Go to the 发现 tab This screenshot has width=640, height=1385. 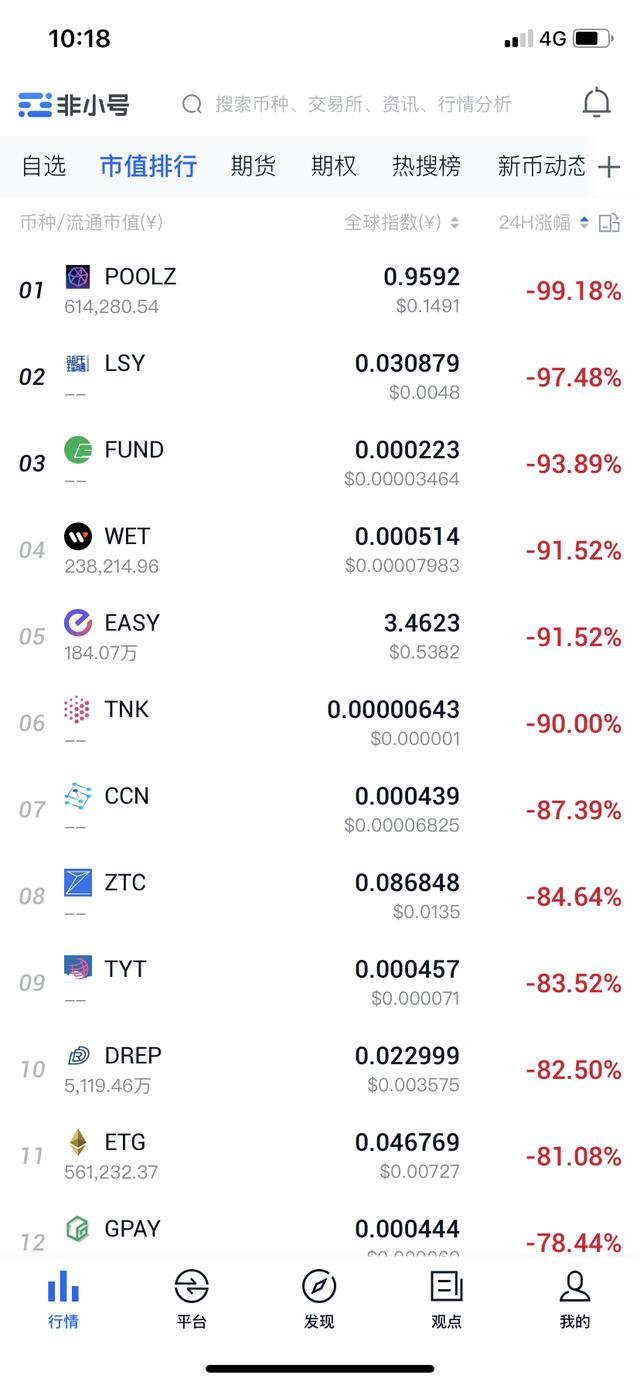tap(319, 1300)
